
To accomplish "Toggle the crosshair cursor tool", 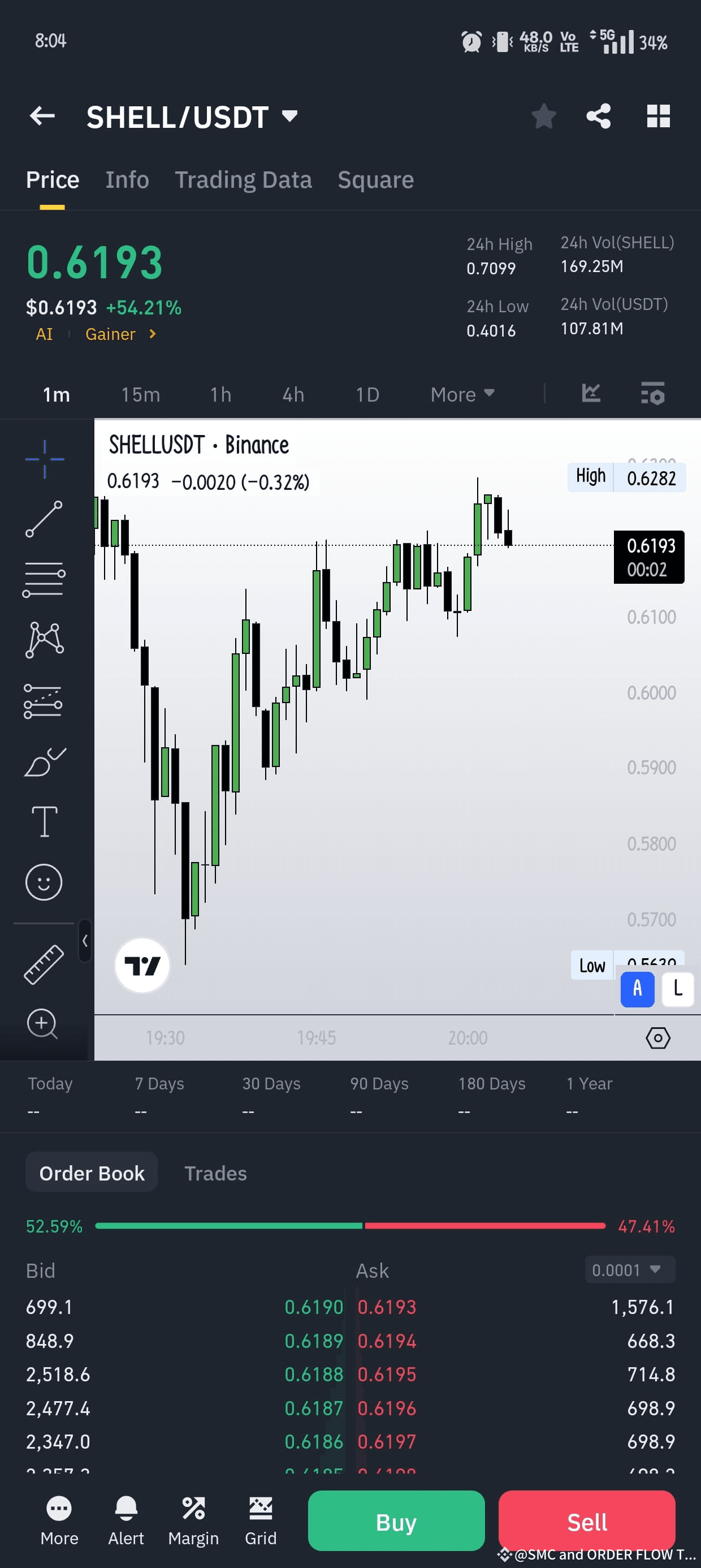I will point(45,459).
